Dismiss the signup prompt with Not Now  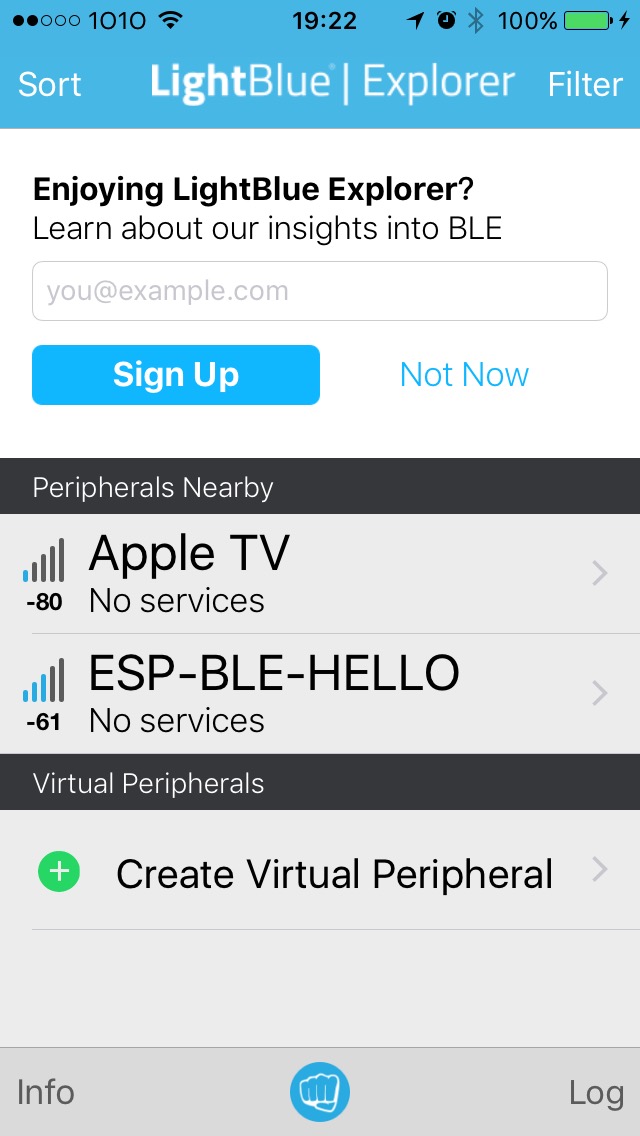(x=464, y=375)
